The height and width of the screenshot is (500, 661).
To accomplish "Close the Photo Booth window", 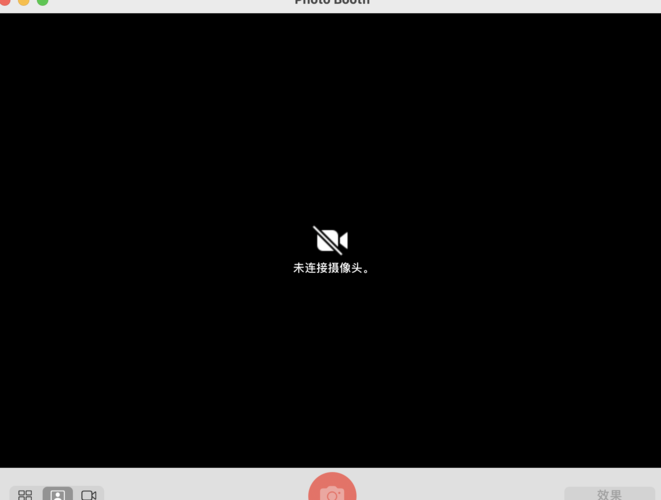I will point(5,2).
